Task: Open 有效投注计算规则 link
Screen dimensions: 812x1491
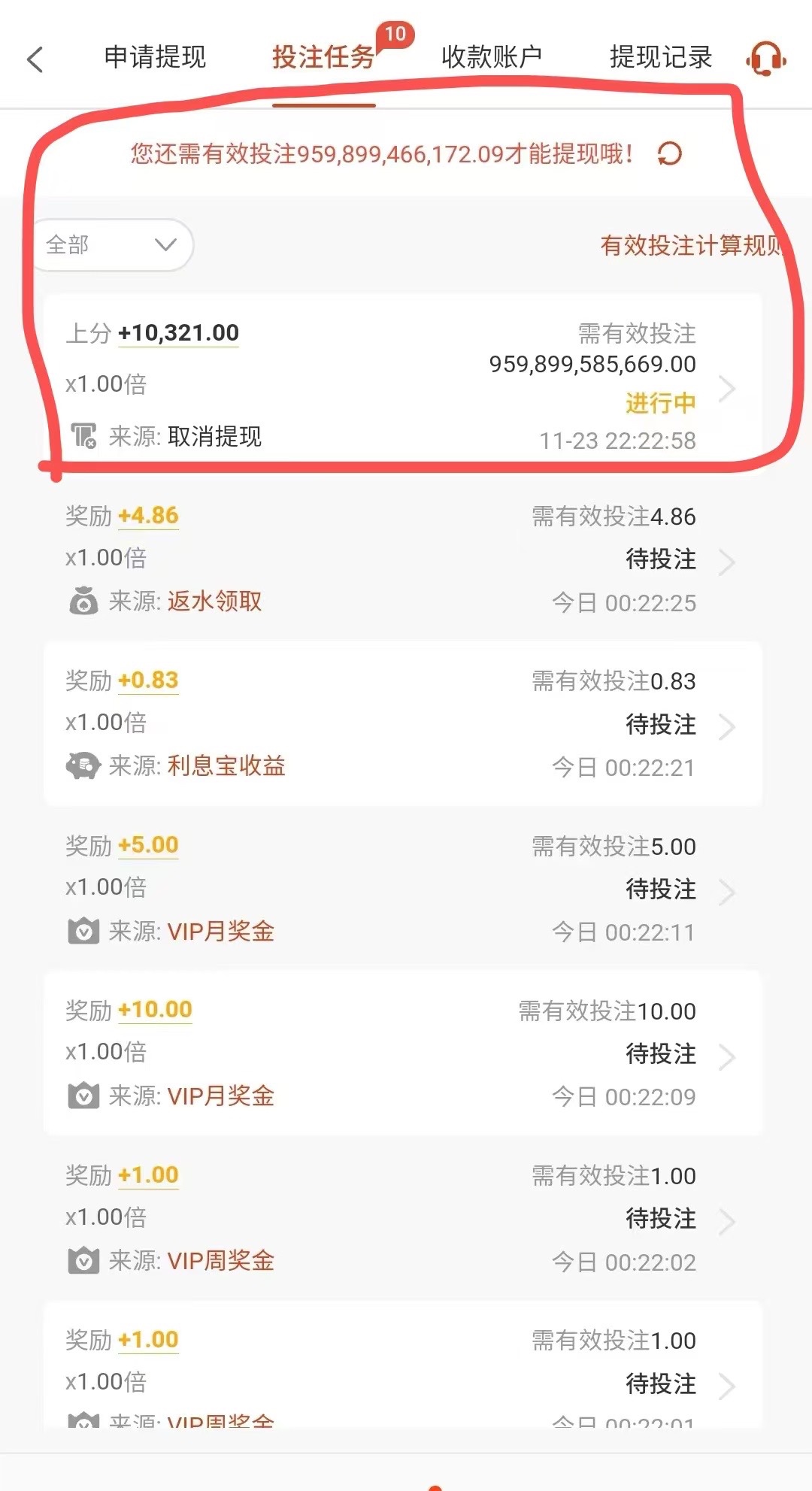Action: coord(690,245)
